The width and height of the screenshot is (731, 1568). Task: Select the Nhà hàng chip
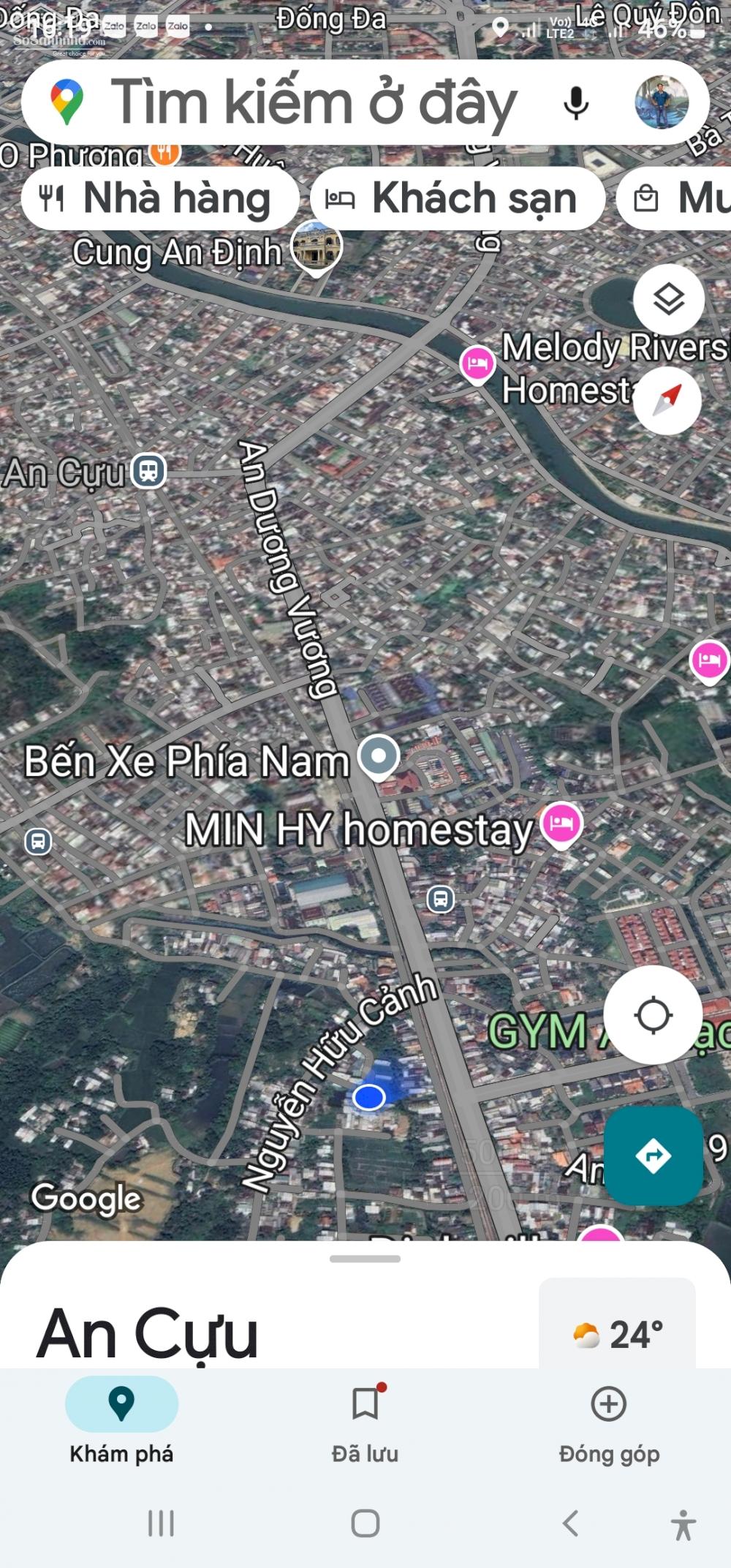(160, 198)
